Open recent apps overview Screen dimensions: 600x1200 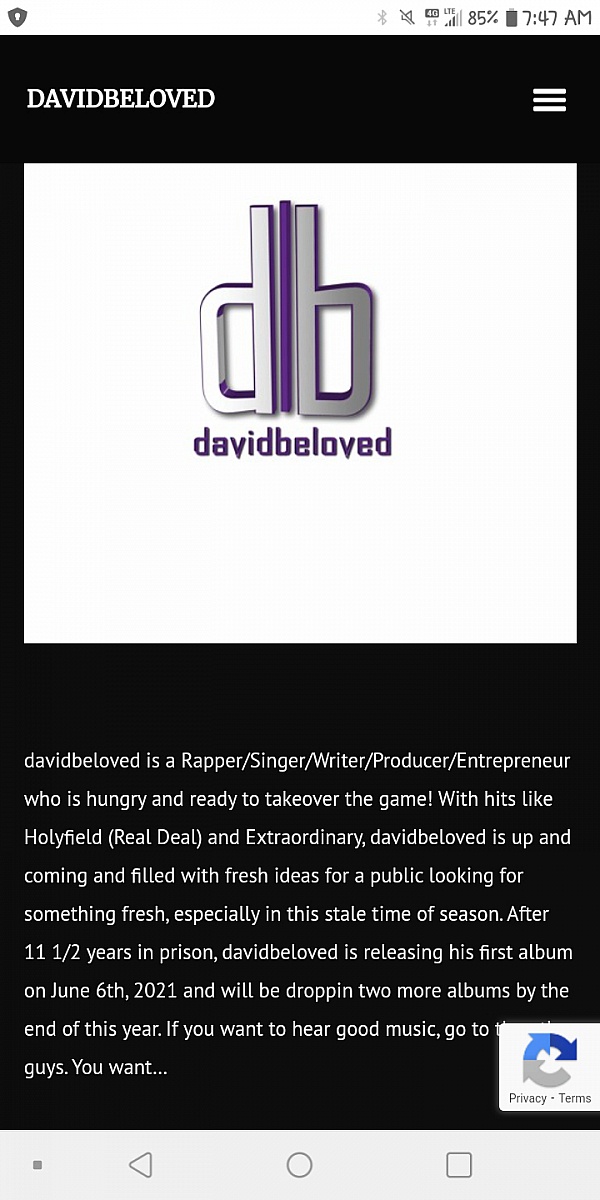click(458, 1165)
